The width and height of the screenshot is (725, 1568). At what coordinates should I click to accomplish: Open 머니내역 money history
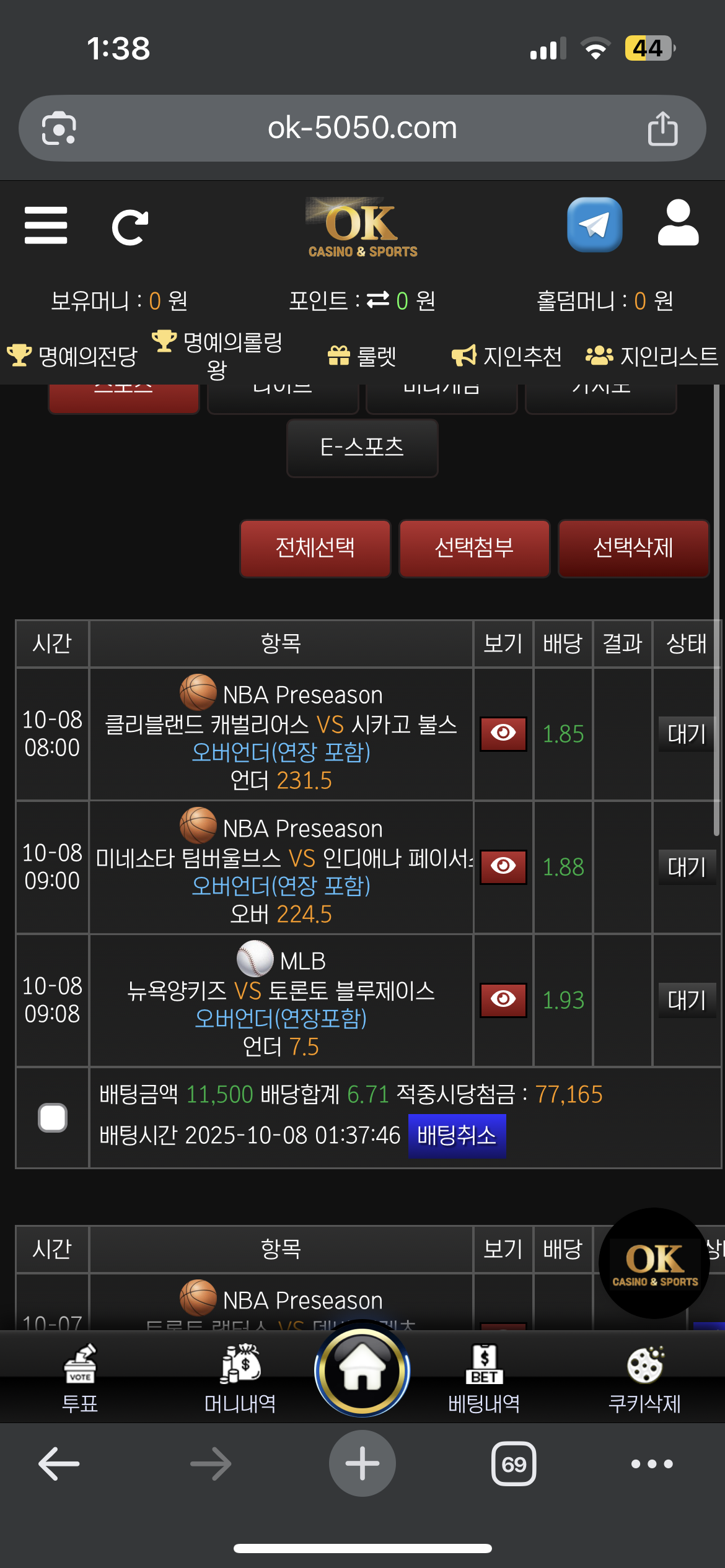(x=240, y=1379)
